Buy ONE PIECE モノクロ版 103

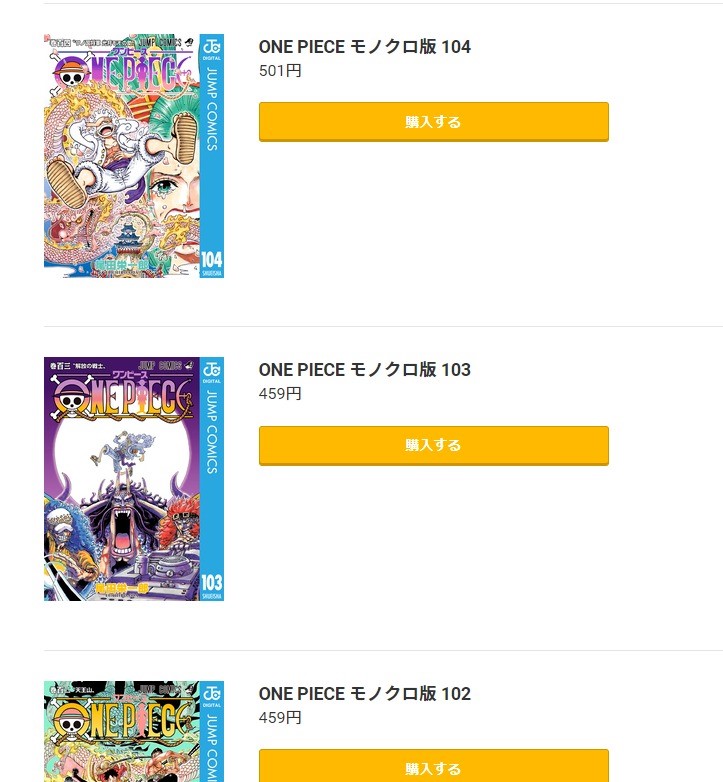click(433, 445)
